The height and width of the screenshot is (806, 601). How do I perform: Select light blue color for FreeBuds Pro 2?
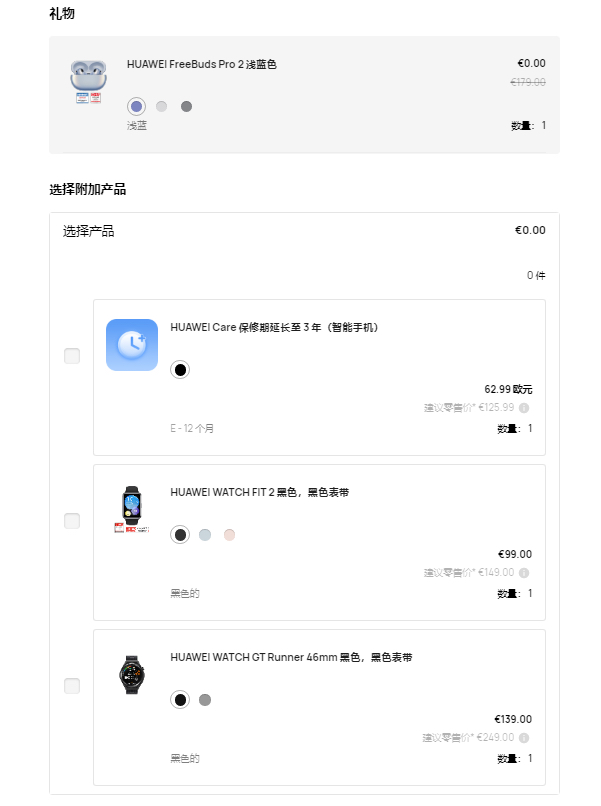click(x=136, y=106)
